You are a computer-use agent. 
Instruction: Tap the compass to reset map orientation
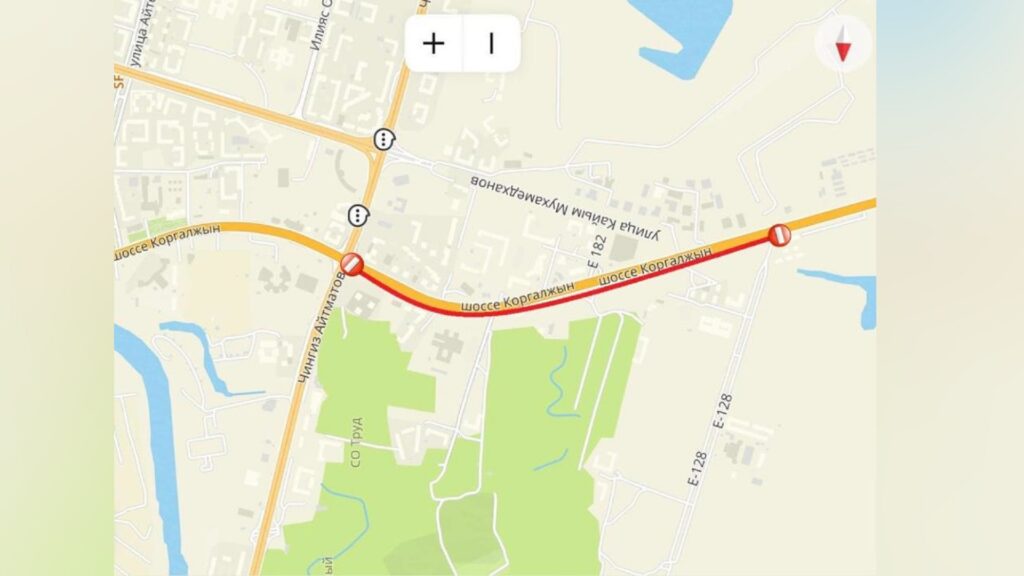pos(843,43)
